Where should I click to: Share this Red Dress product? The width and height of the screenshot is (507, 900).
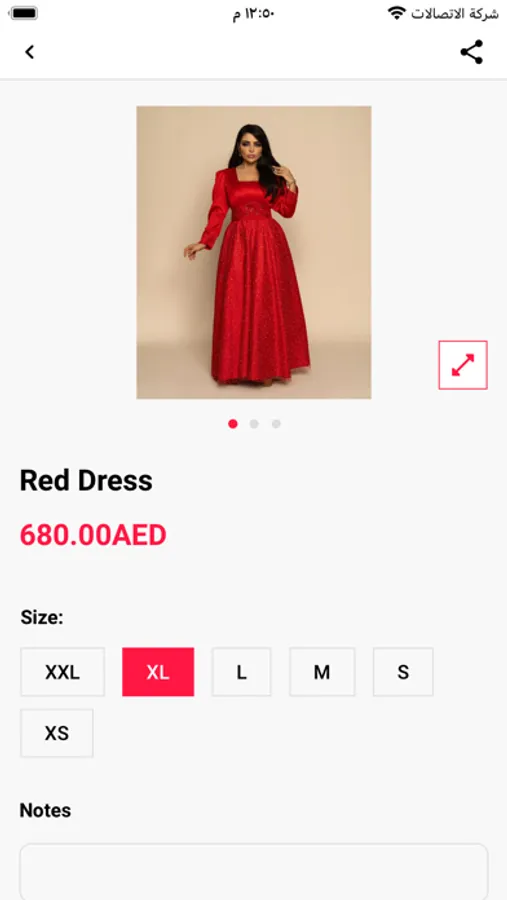point(471,52)
